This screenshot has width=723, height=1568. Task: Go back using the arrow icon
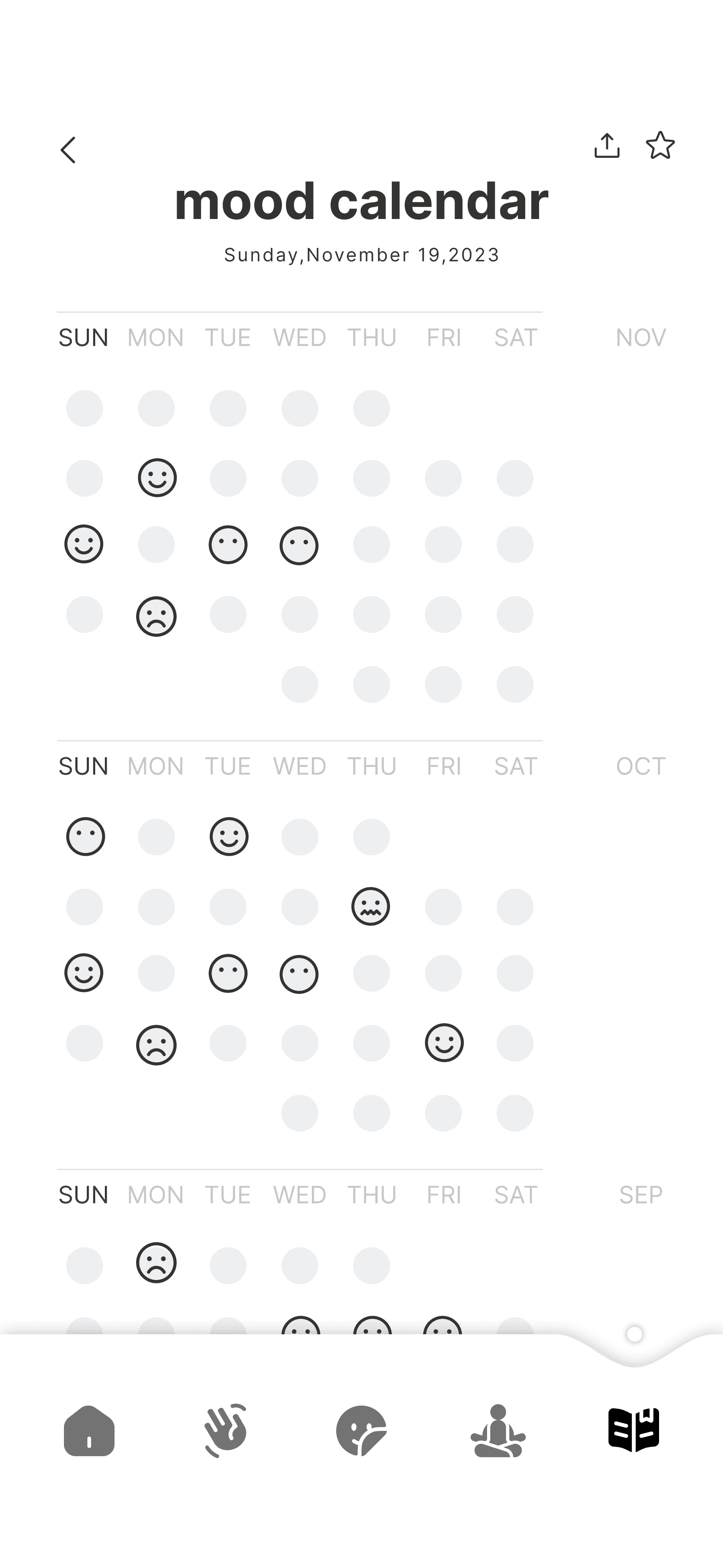[x=68, y=150]
